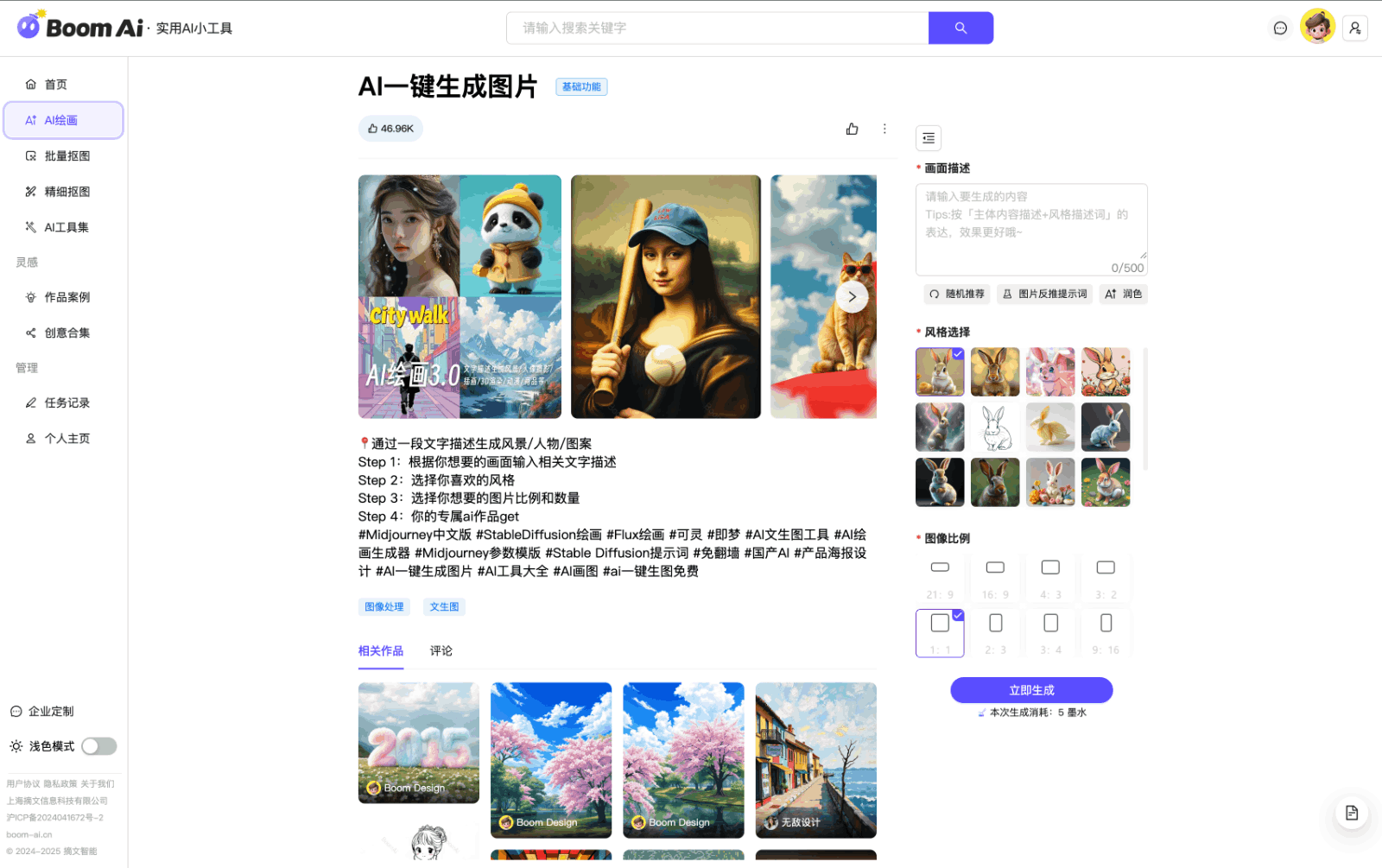
Task: Tap the purple search button
Action: tap(960, 28)
